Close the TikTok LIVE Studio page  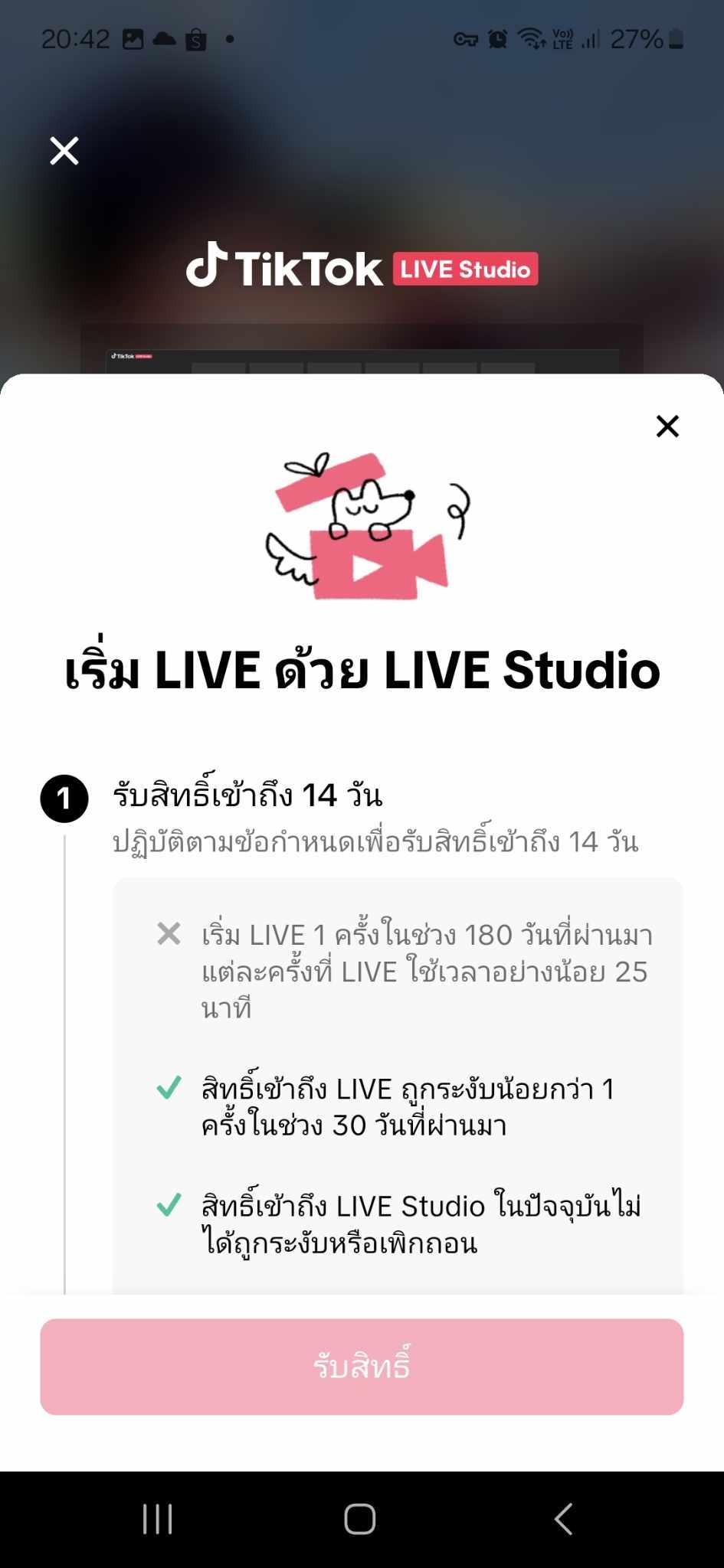pyautogui.click(x=64, y=151)
